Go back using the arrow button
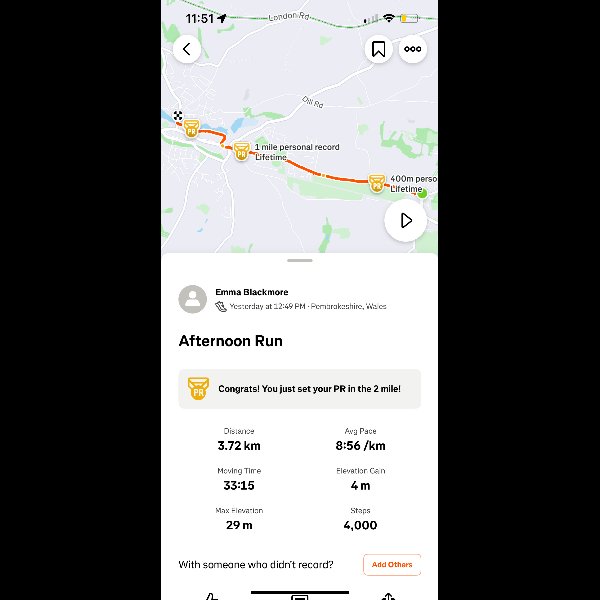This screenshot has height=600, width=600. click(x=187, y=49)
